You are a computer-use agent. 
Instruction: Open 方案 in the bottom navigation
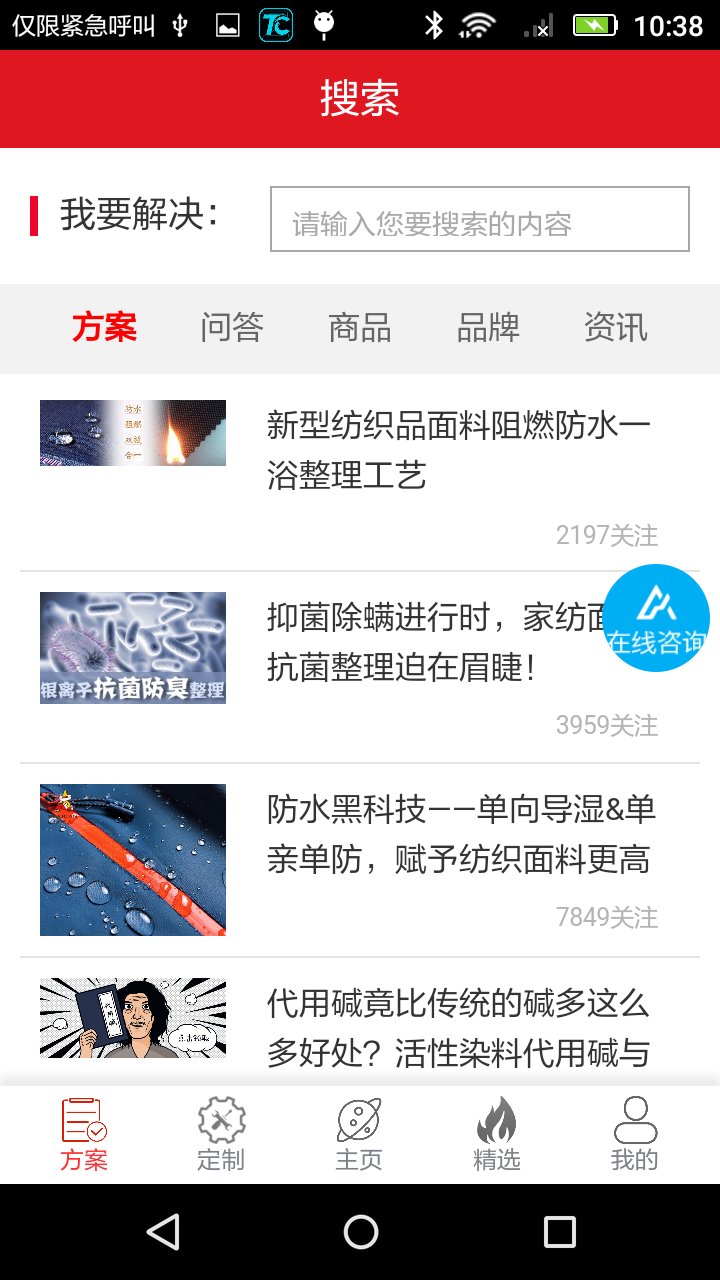84,1134
